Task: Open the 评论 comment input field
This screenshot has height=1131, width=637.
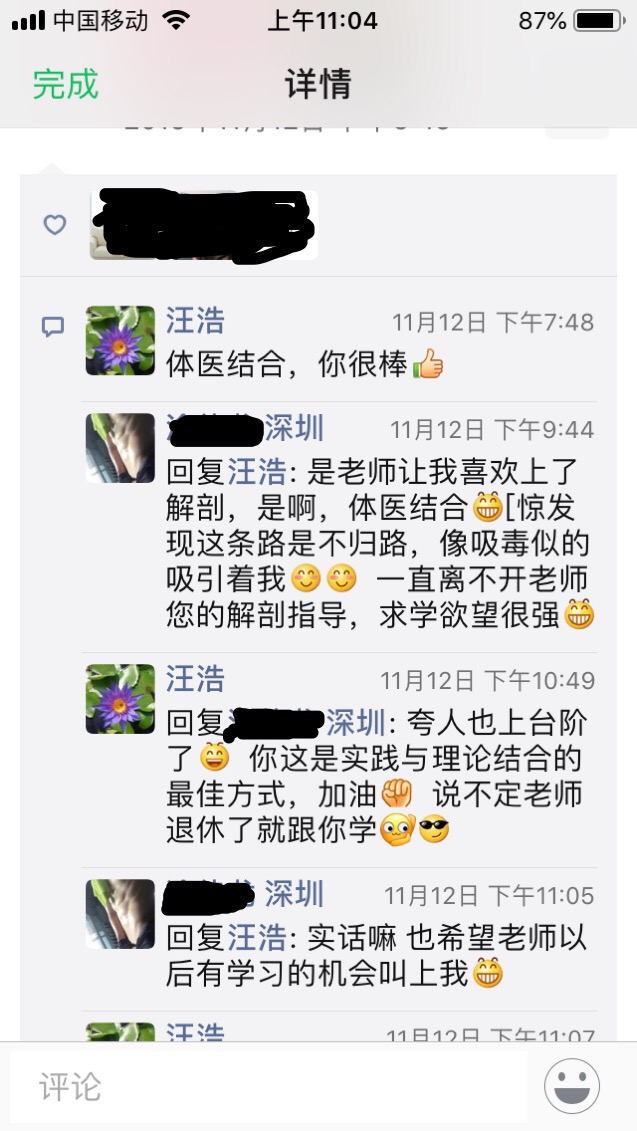Action: coord(270,1086)
